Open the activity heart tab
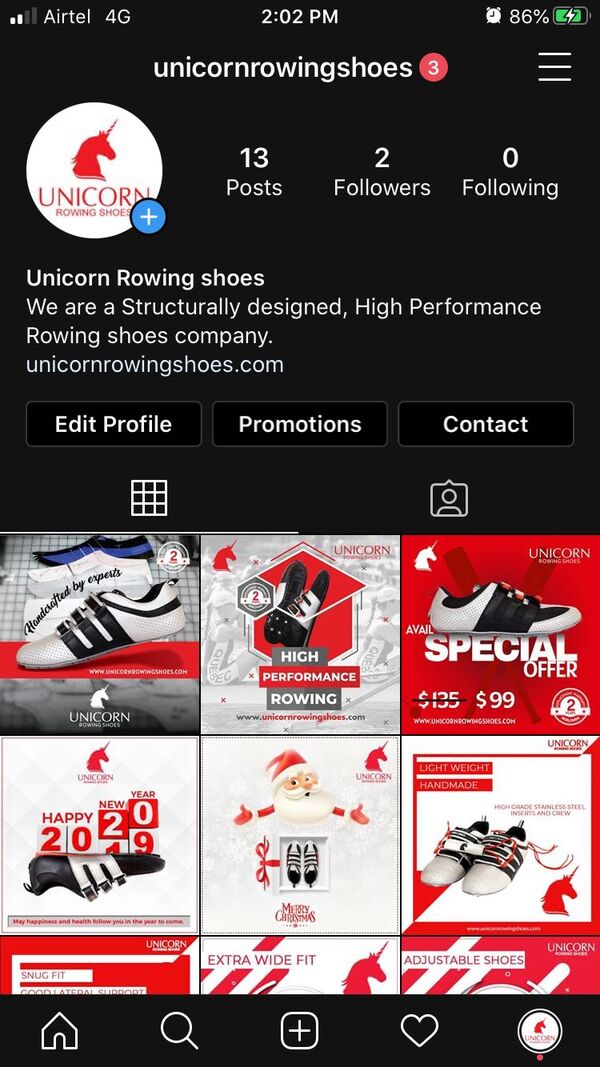 click(419, 1030)
